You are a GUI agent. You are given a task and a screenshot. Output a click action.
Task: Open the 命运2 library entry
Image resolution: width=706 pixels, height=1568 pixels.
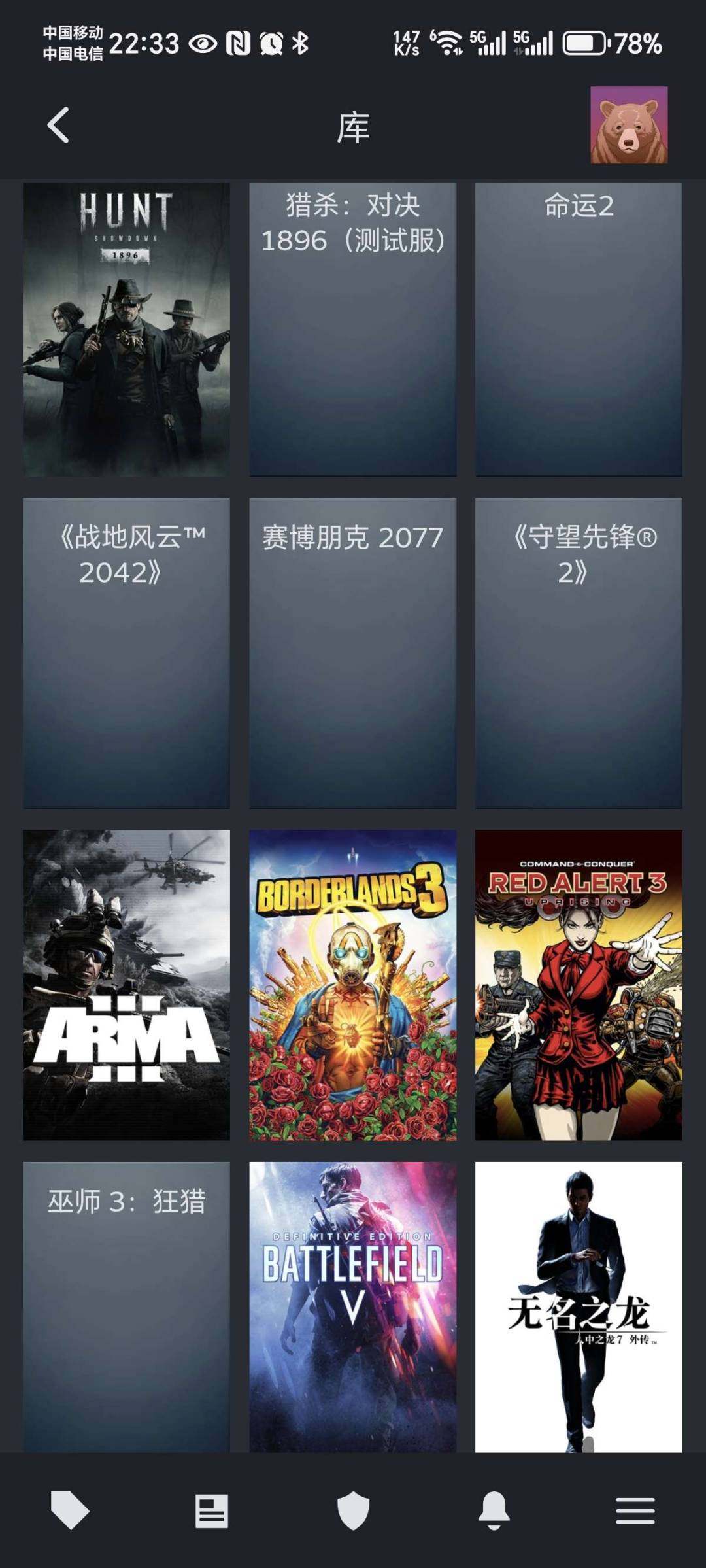[580, 328]
